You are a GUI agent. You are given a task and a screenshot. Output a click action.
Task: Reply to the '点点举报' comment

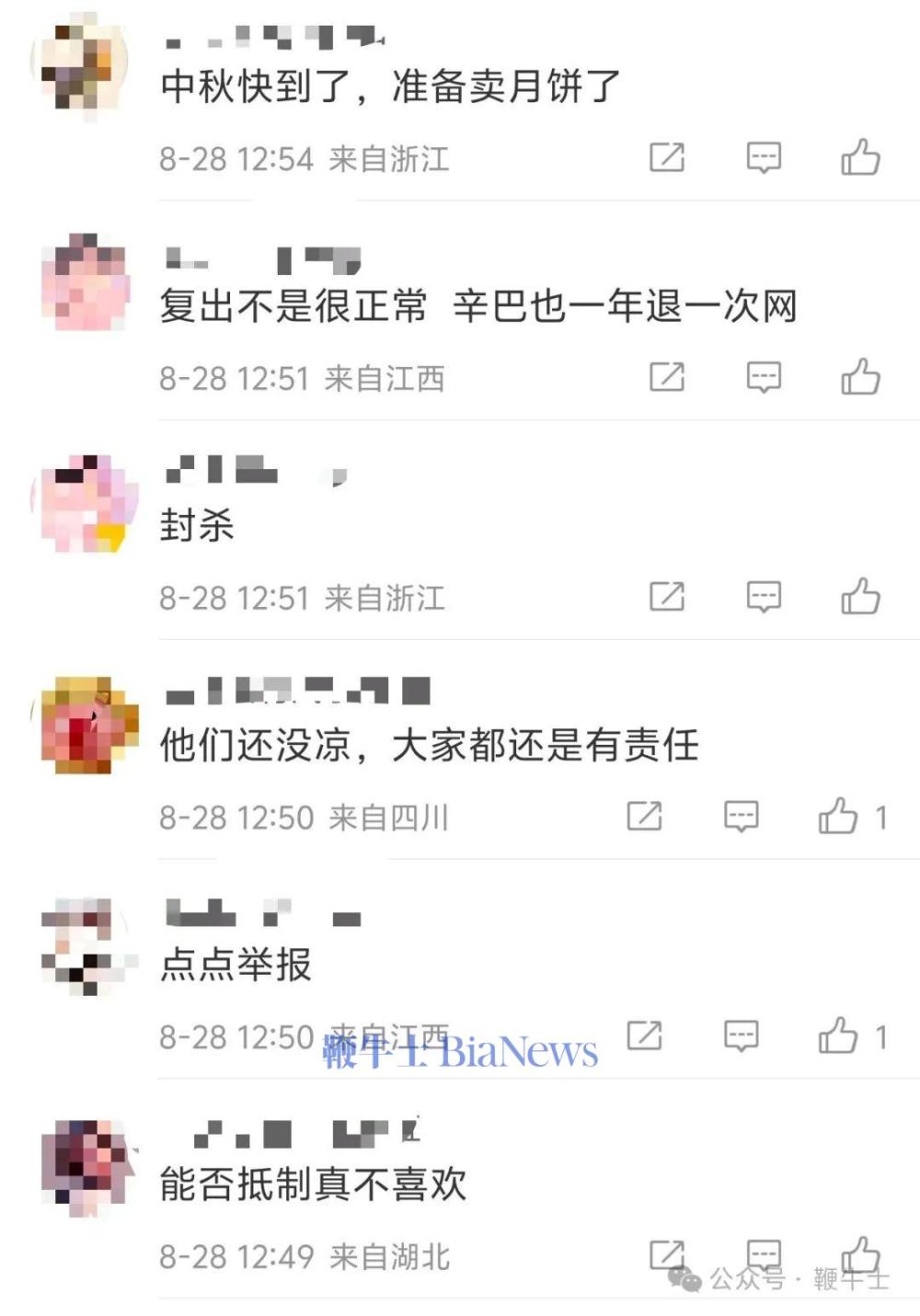[741, 1036]
